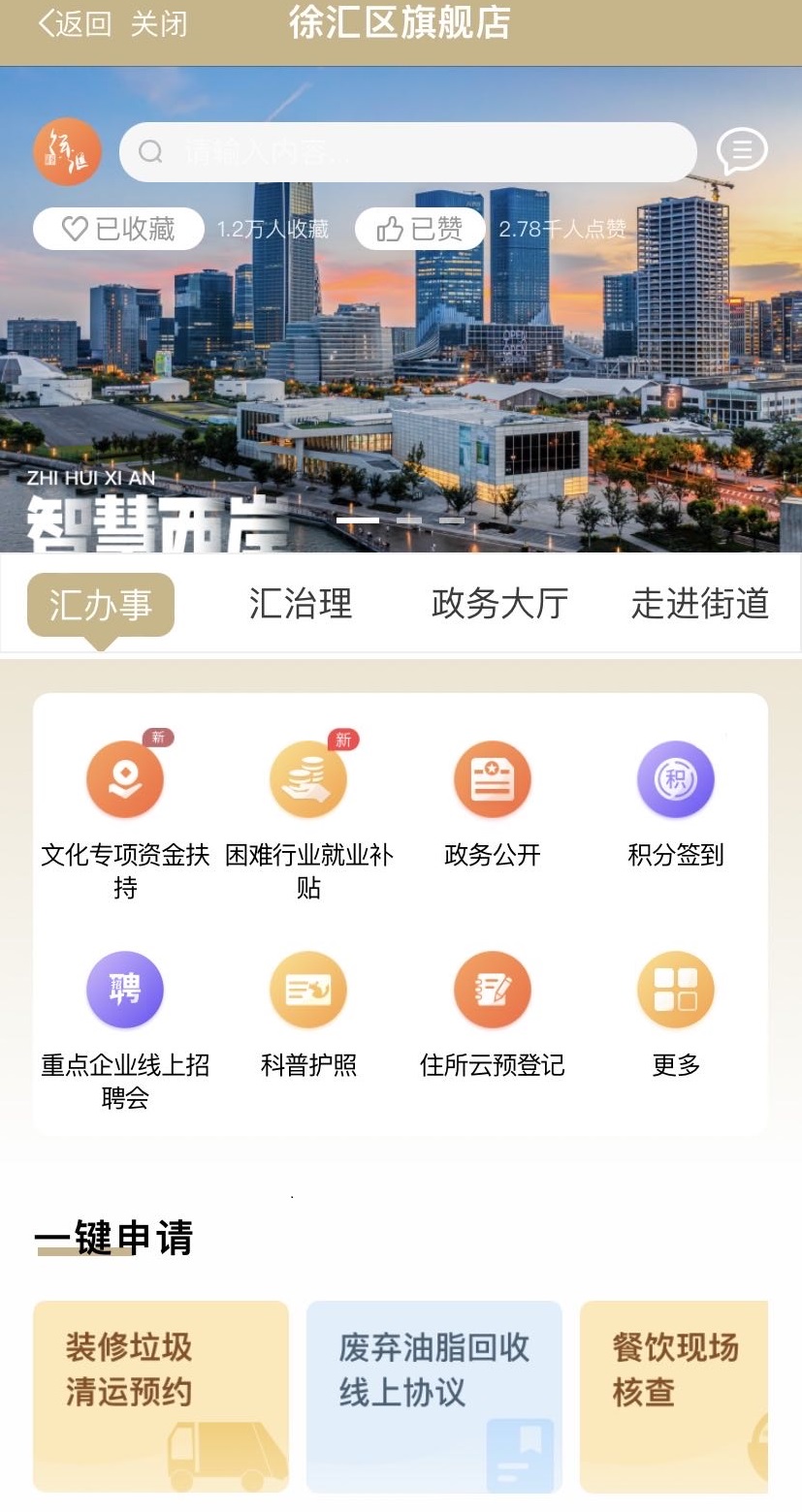Toggle the 已收藏 favorite button
Image resolution: width=802 pixels, height=1512 pixels.
tap(118, 229)
